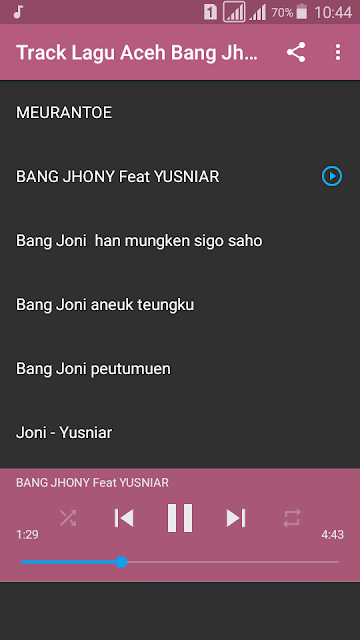Toggle repeat mode

[292, 518]
